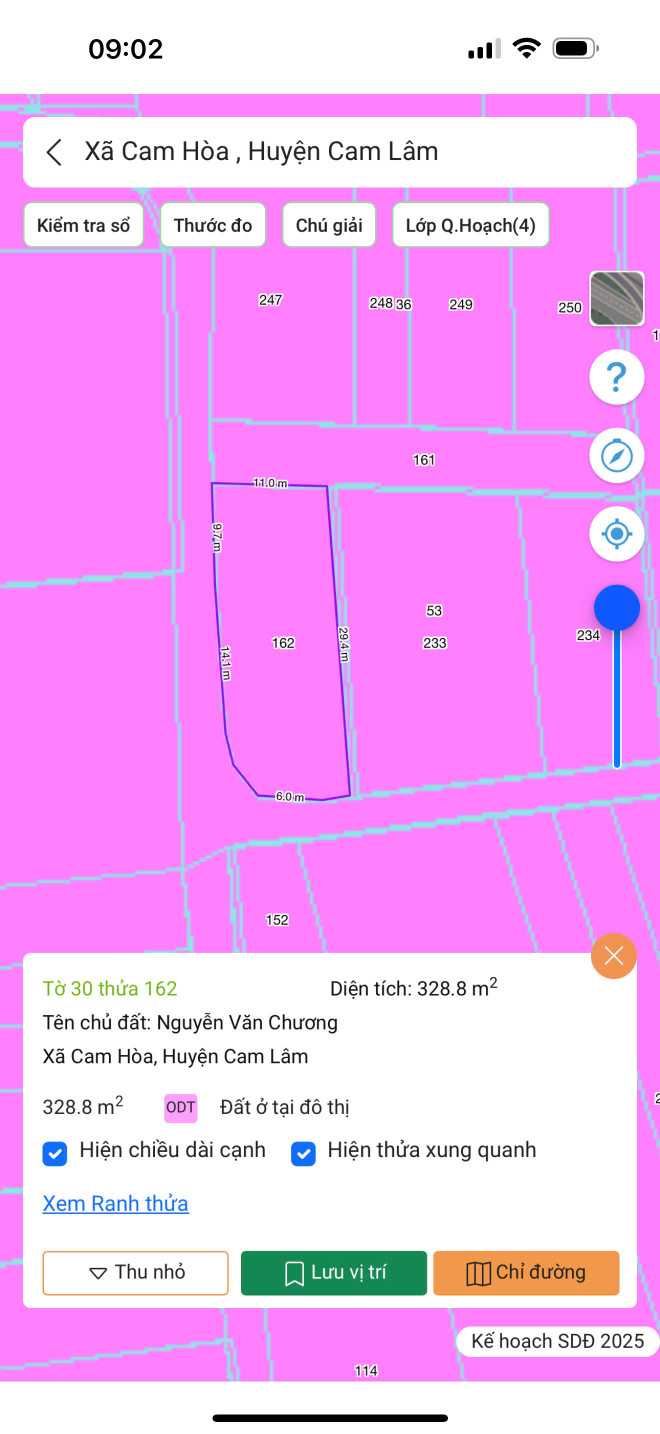Screen dimensions: 660x1434
Task: Open the Lớp Q.Hoạch(4) layers
Action: pyautogui.click(x=471, y=225)
